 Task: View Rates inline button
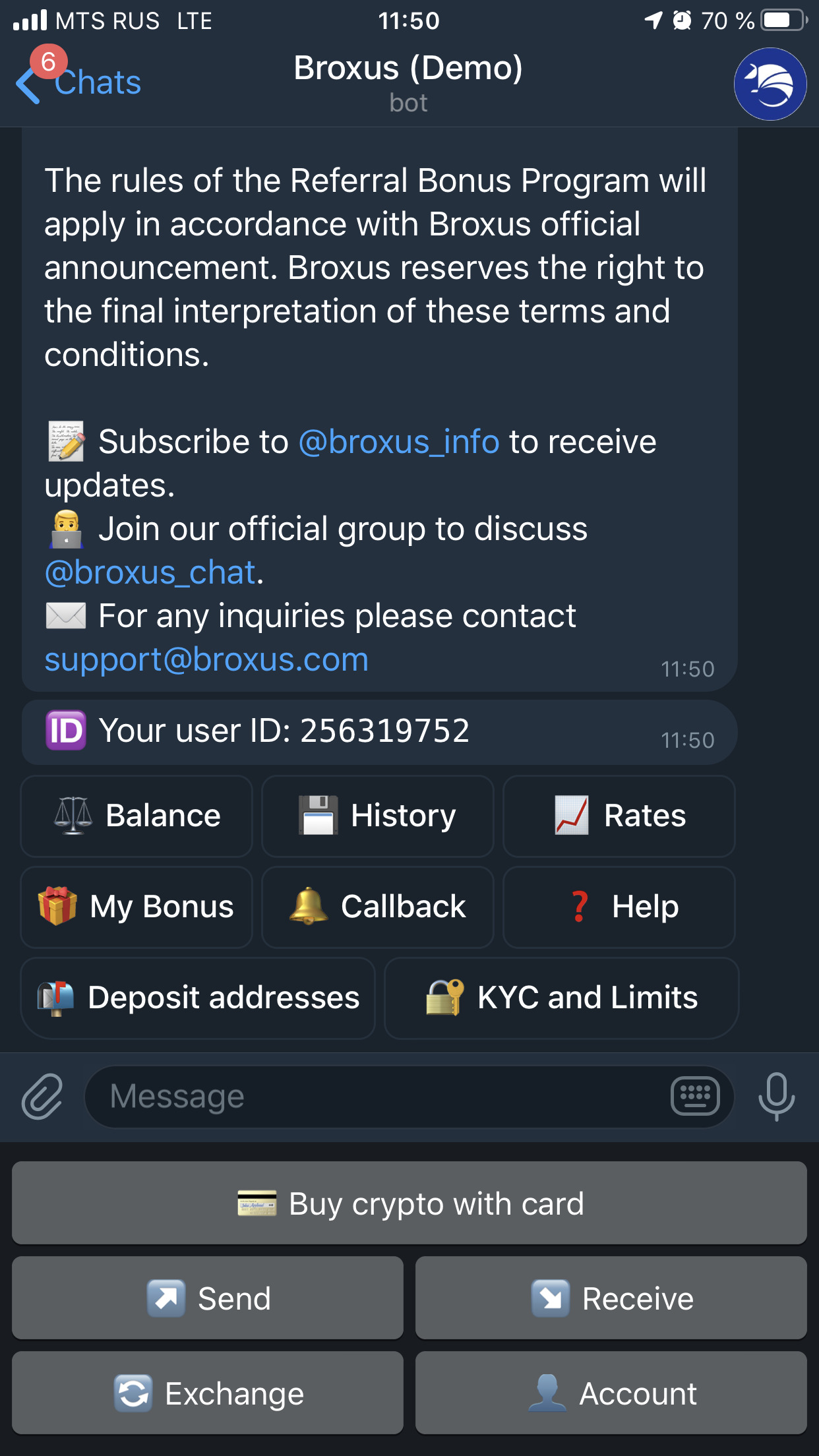click(x=619, y=816)
